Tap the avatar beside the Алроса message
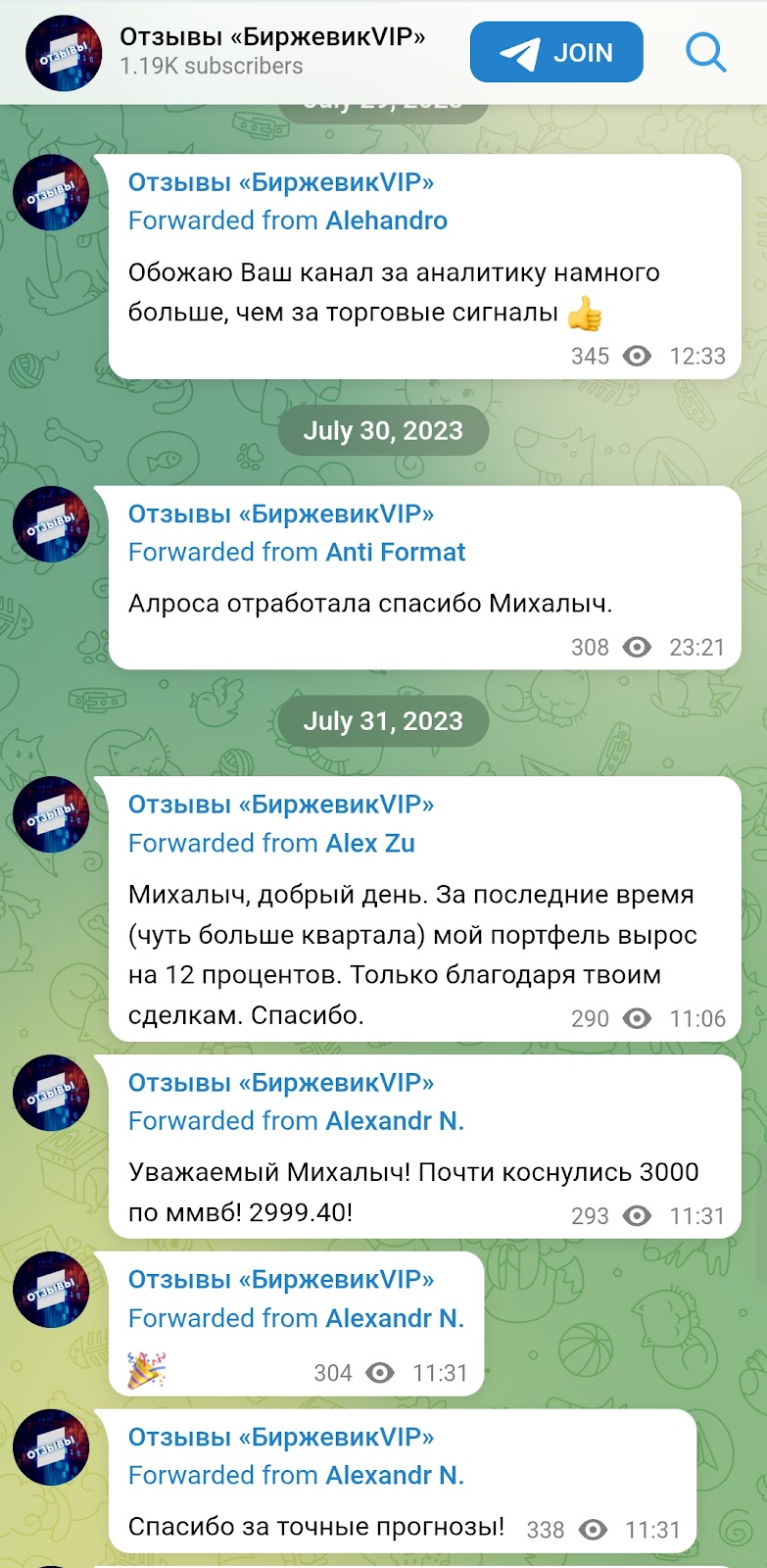The height and width of the screenshot is (1568, 767). tap(51, 523)
